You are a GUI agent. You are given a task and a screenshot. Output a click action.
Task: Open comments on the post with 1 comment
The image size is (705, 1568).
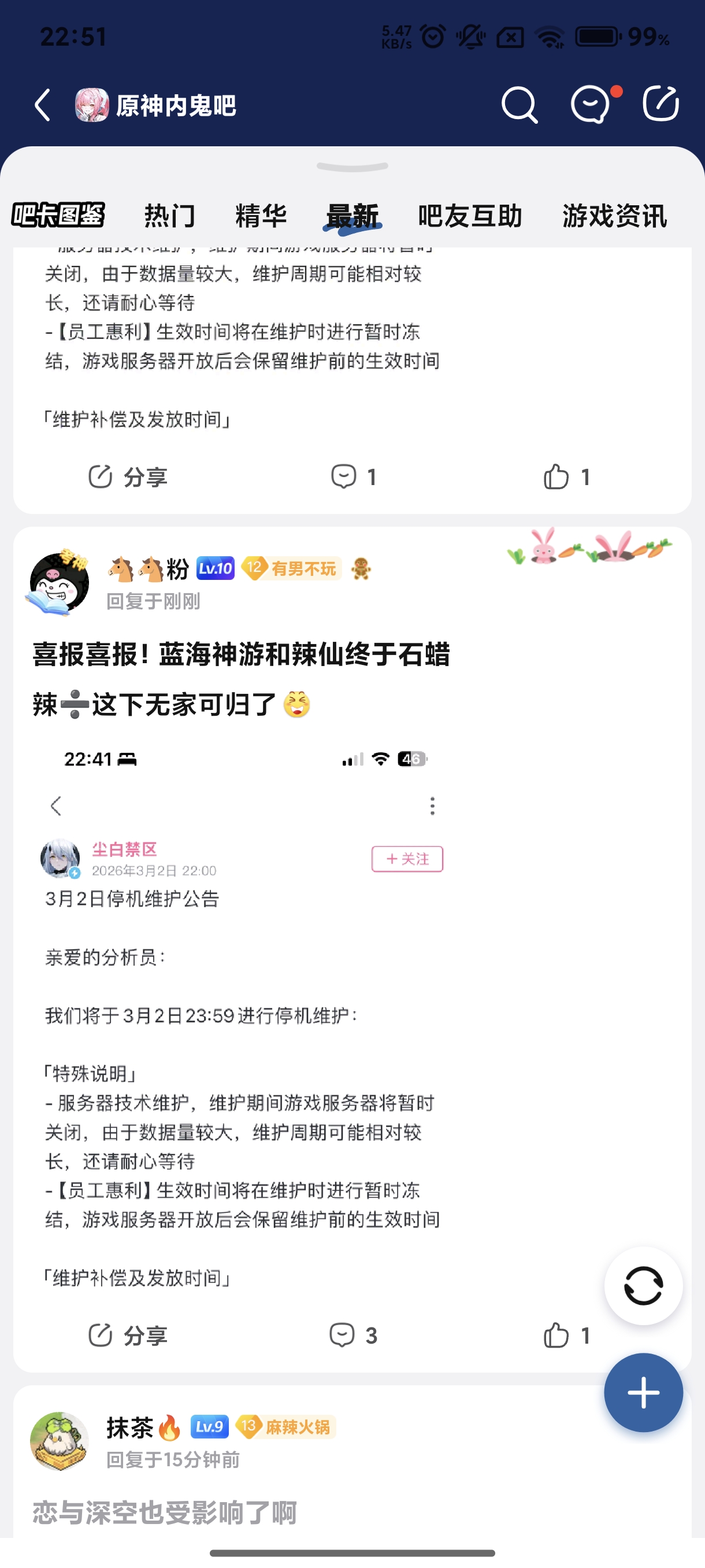[x=353, y=476]
